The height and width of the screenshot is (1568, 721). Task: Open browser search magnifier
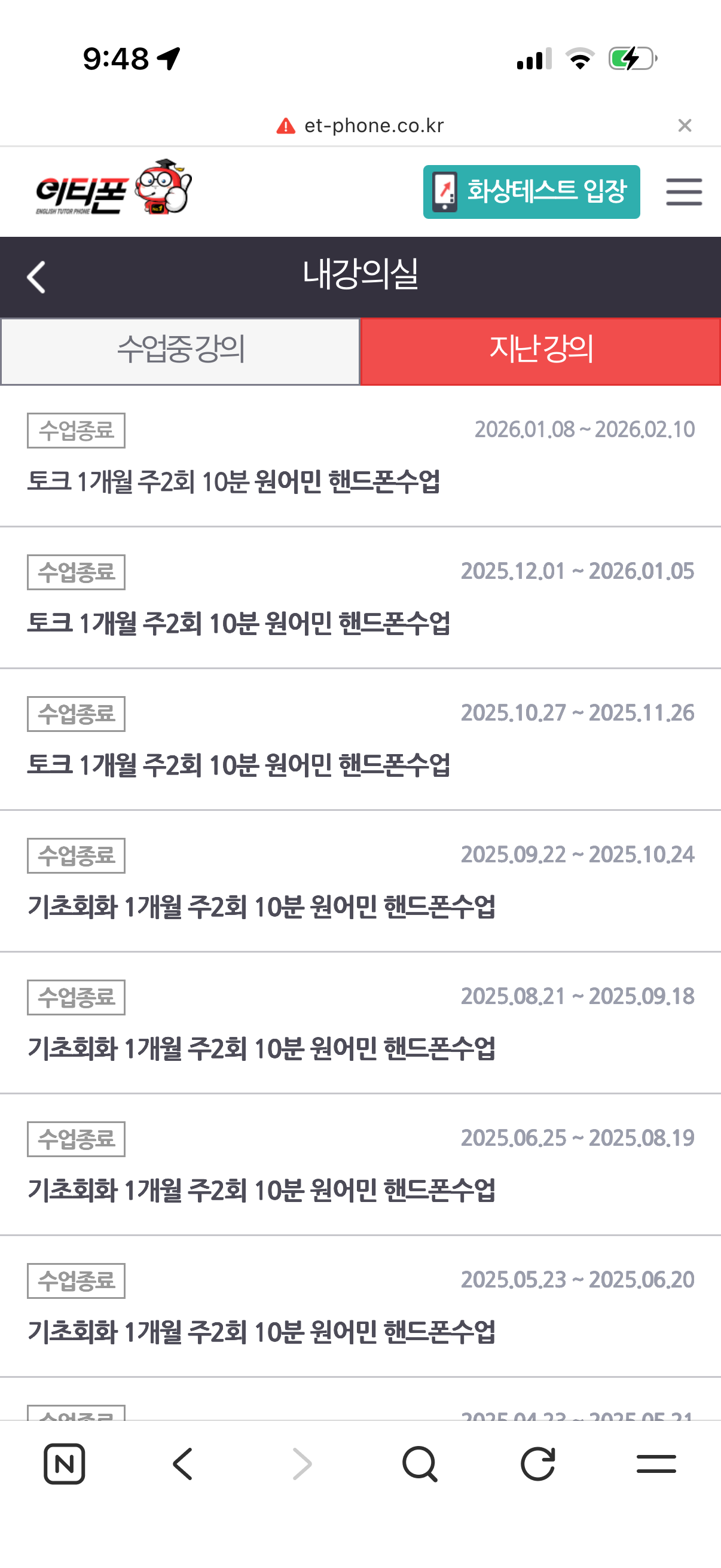click(420, 1463)
